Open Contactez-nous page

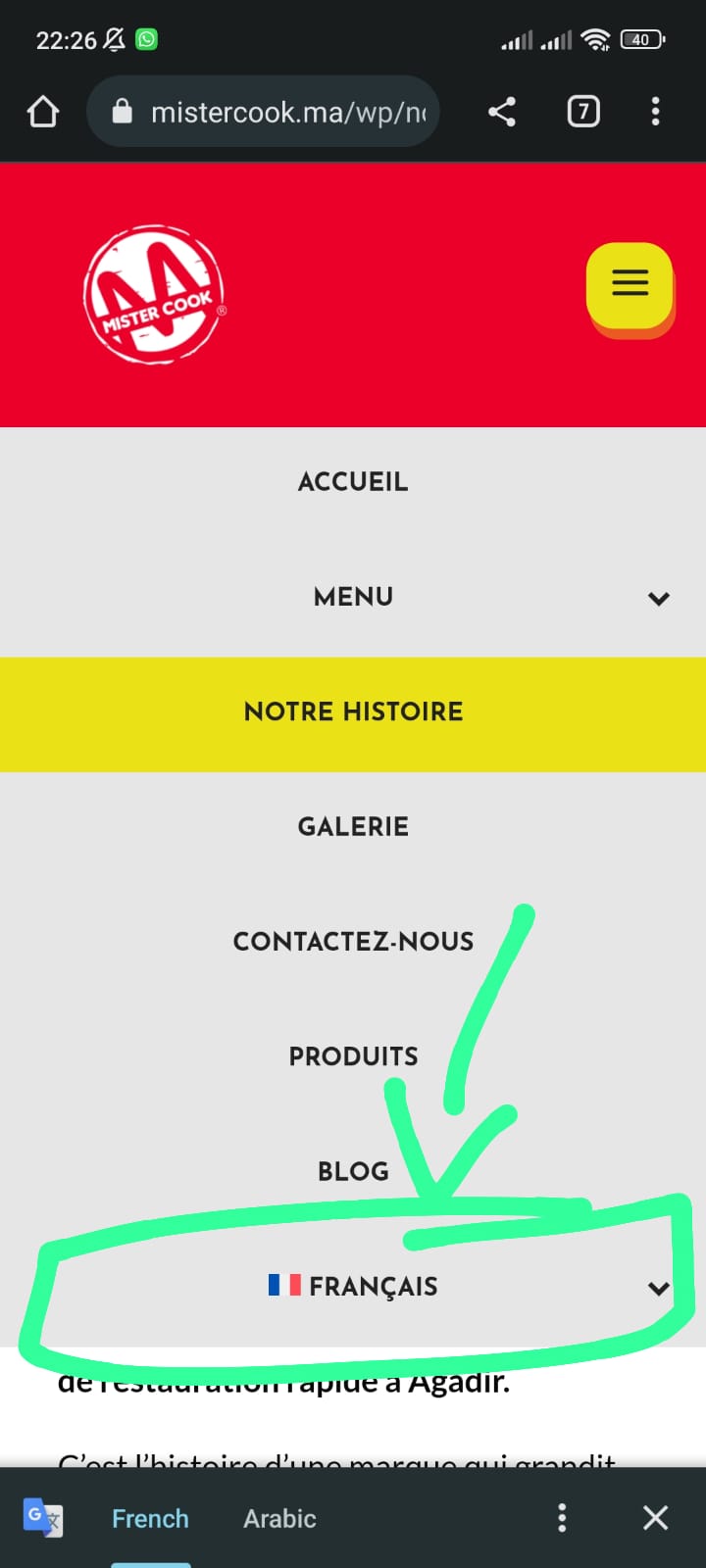(x=353, y=942)
